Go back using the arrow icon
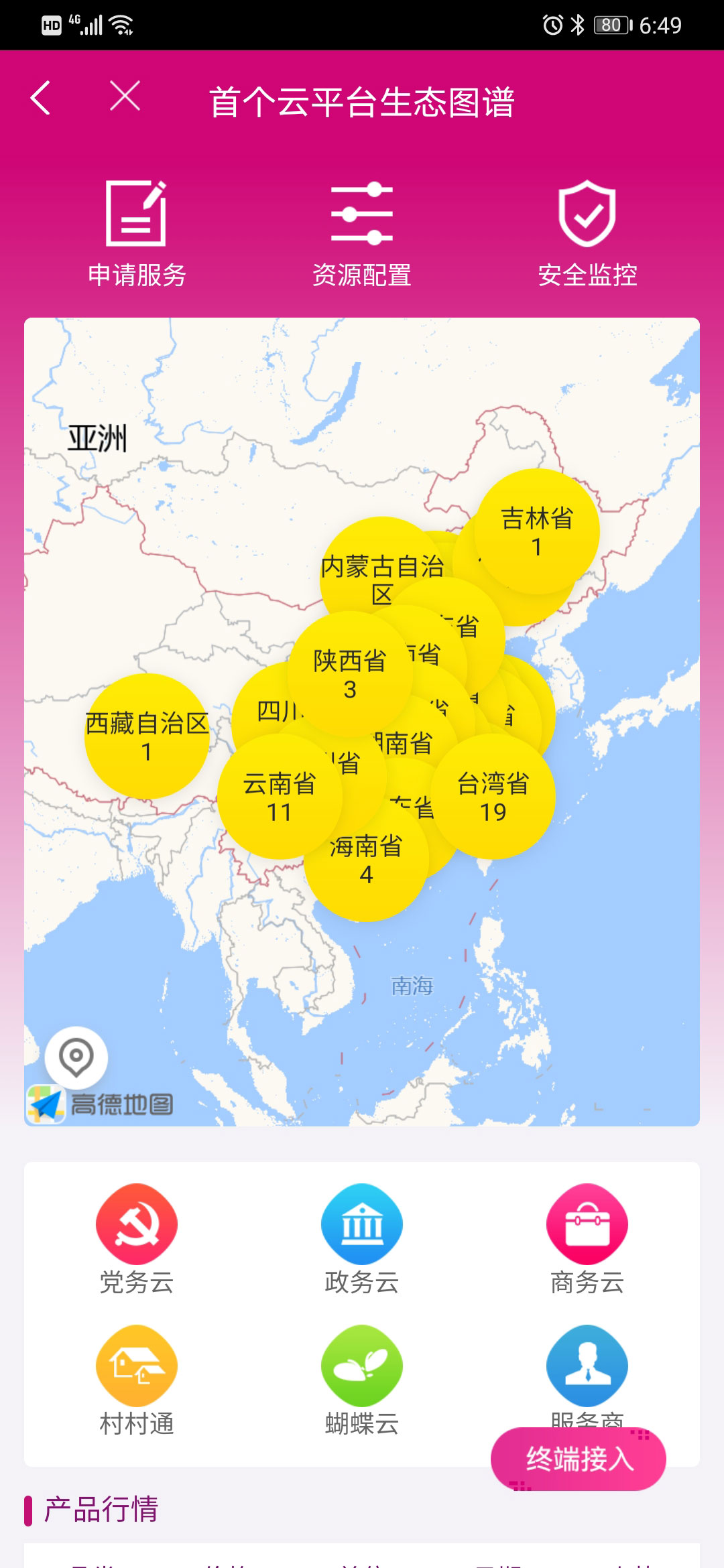This screenshot has height=1568, width=724. point(41,98)
